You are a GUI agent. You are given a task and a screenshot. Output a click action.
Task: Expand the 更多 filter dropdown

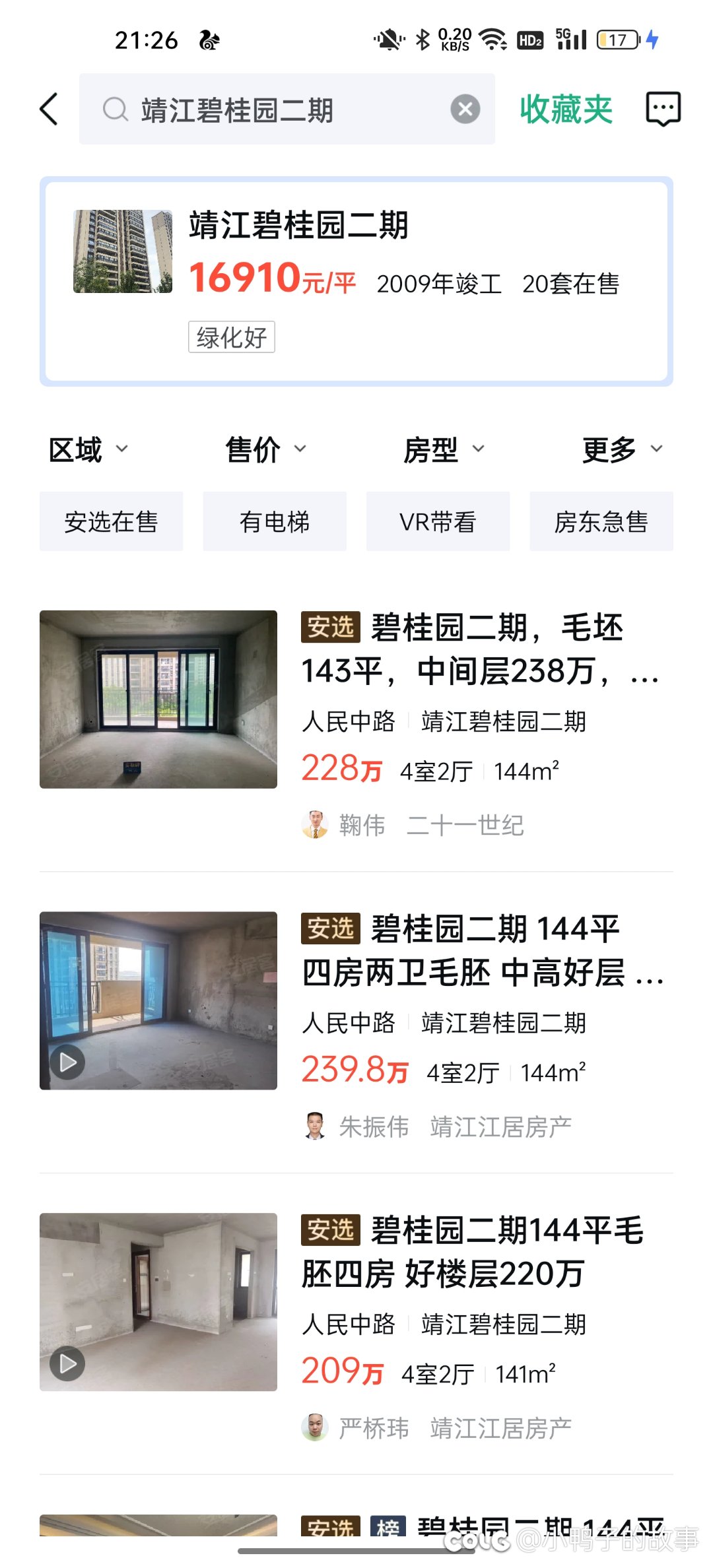622,450
